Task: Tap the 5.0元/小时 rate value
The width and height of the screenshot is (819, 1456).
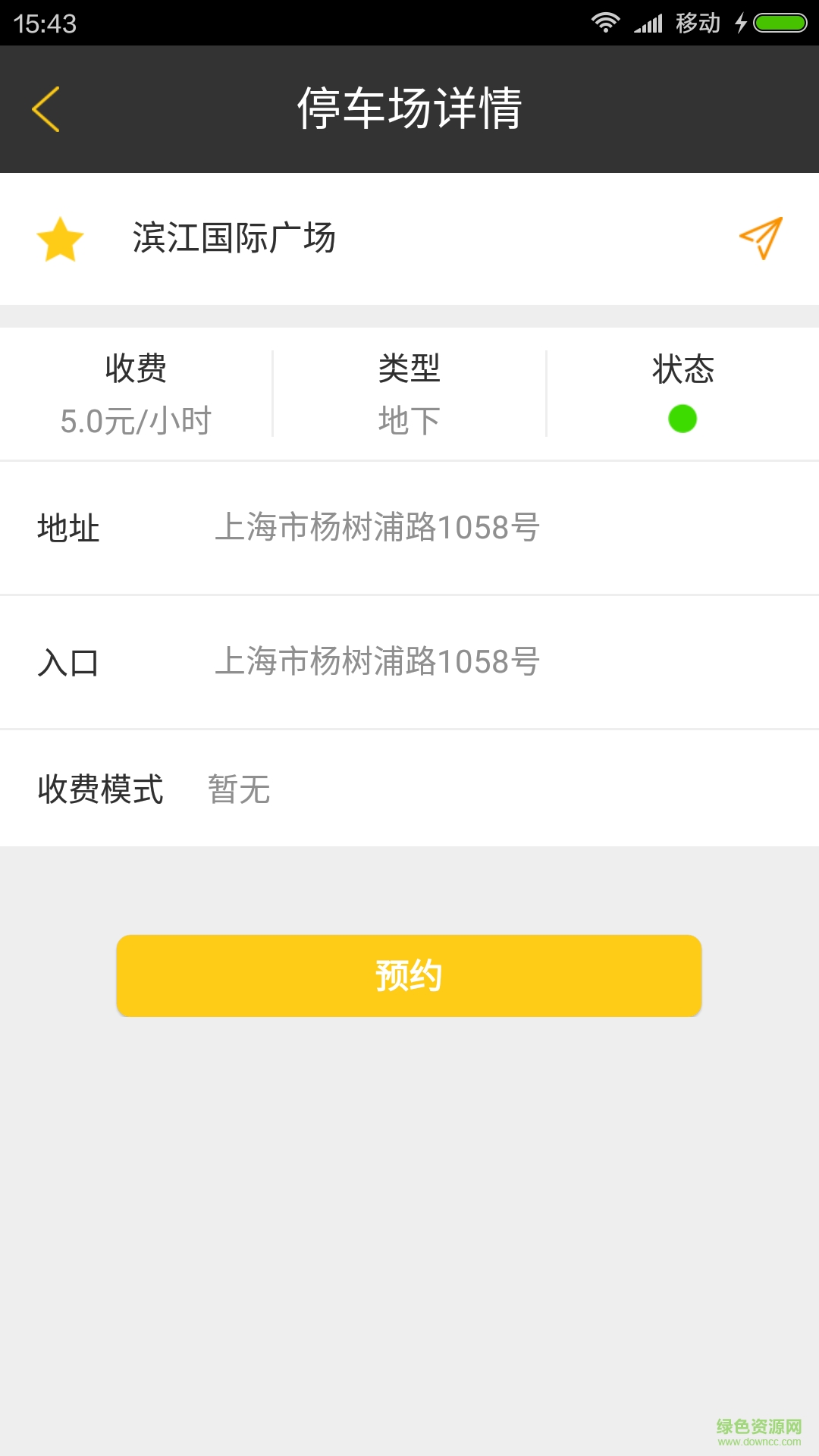Action: point(137,419)
